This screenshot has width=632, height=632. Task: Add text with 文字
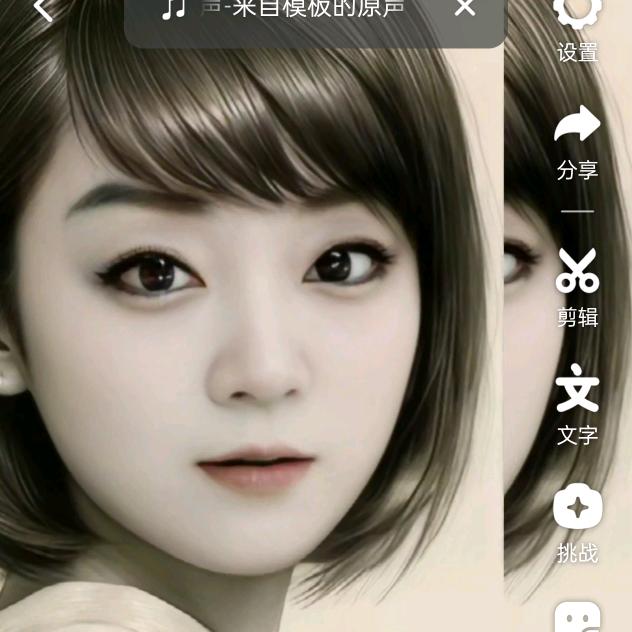tap(577, 405)
